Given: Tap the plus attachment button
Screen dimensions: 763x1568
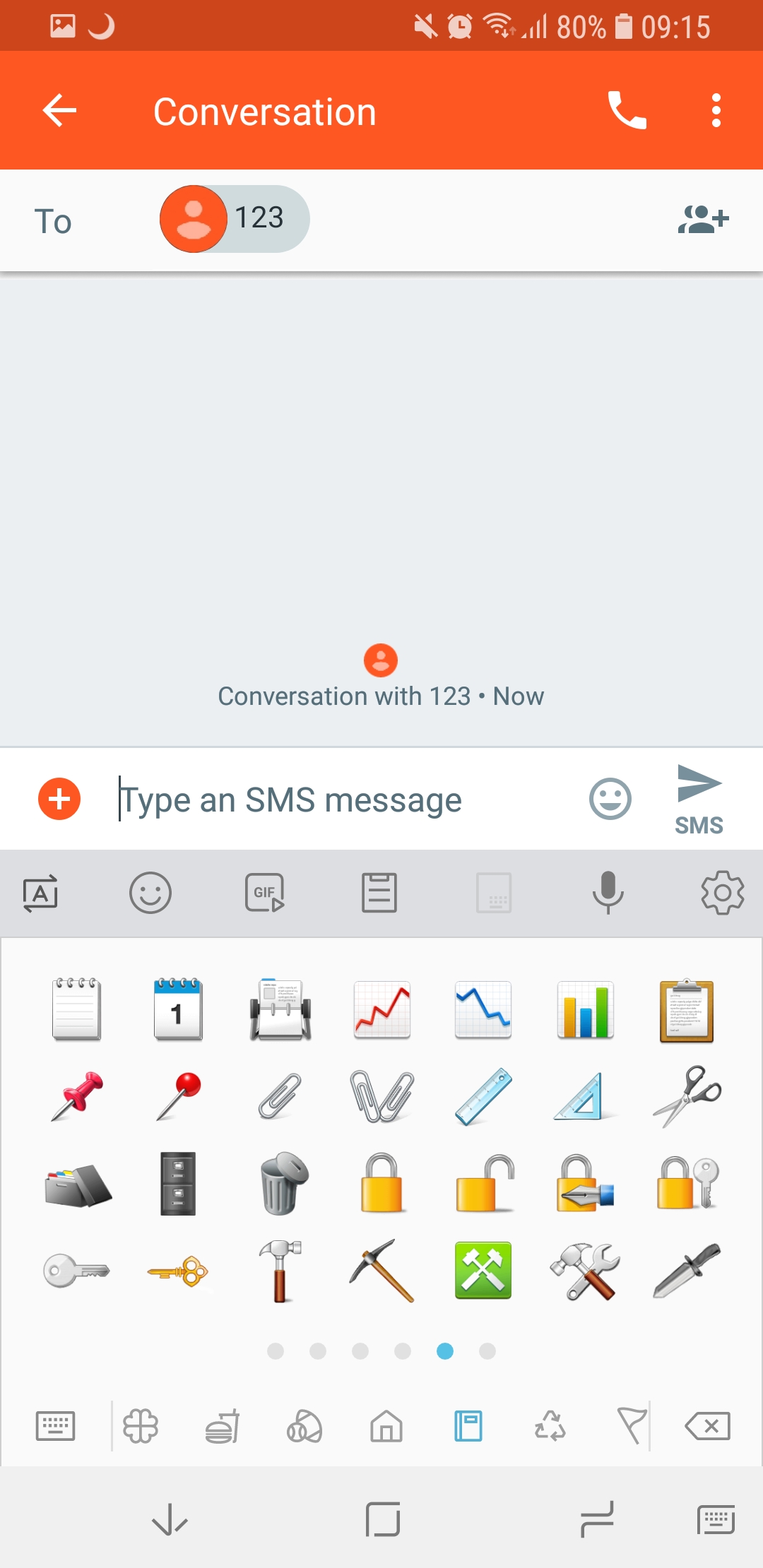Looking at the screenshot, I should pyautogui.click(x=59, y=799).
